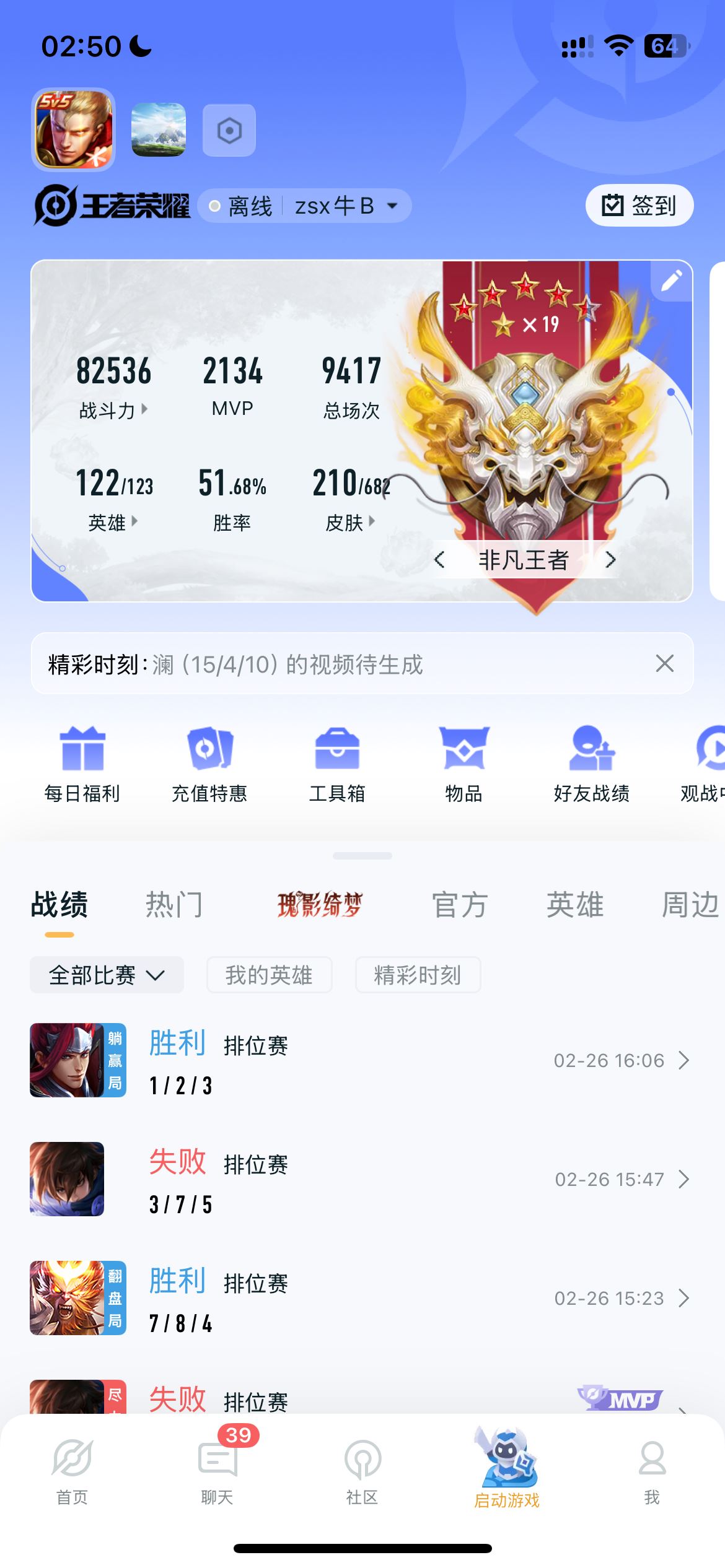Edit the profile card with pencil icon
This screenshot has width=725, height=1568.
[671, 281]
